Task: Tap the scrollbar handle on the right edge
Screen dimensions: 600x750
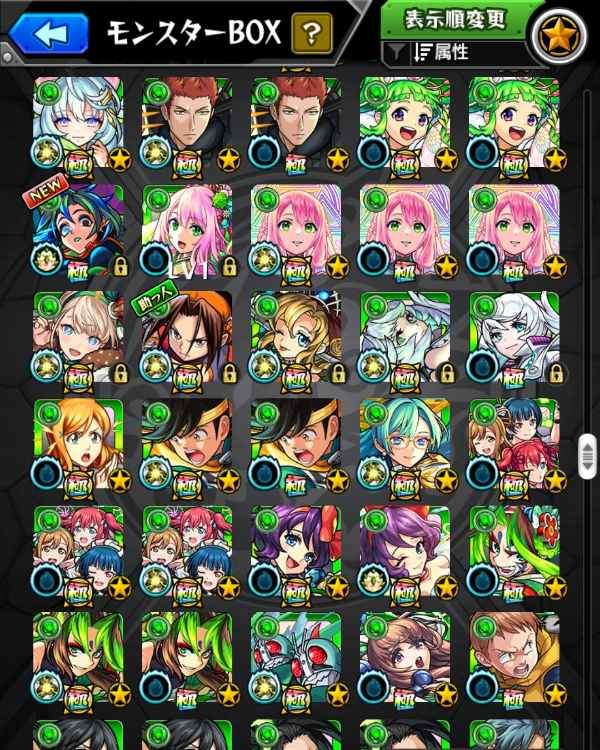Action: click(x=587, y=455)
